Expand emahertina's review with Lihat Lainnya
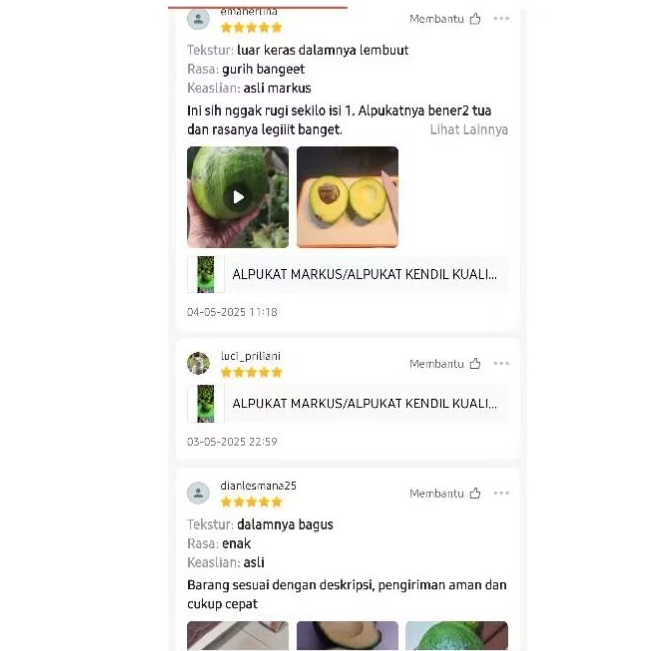 [469, 130]
